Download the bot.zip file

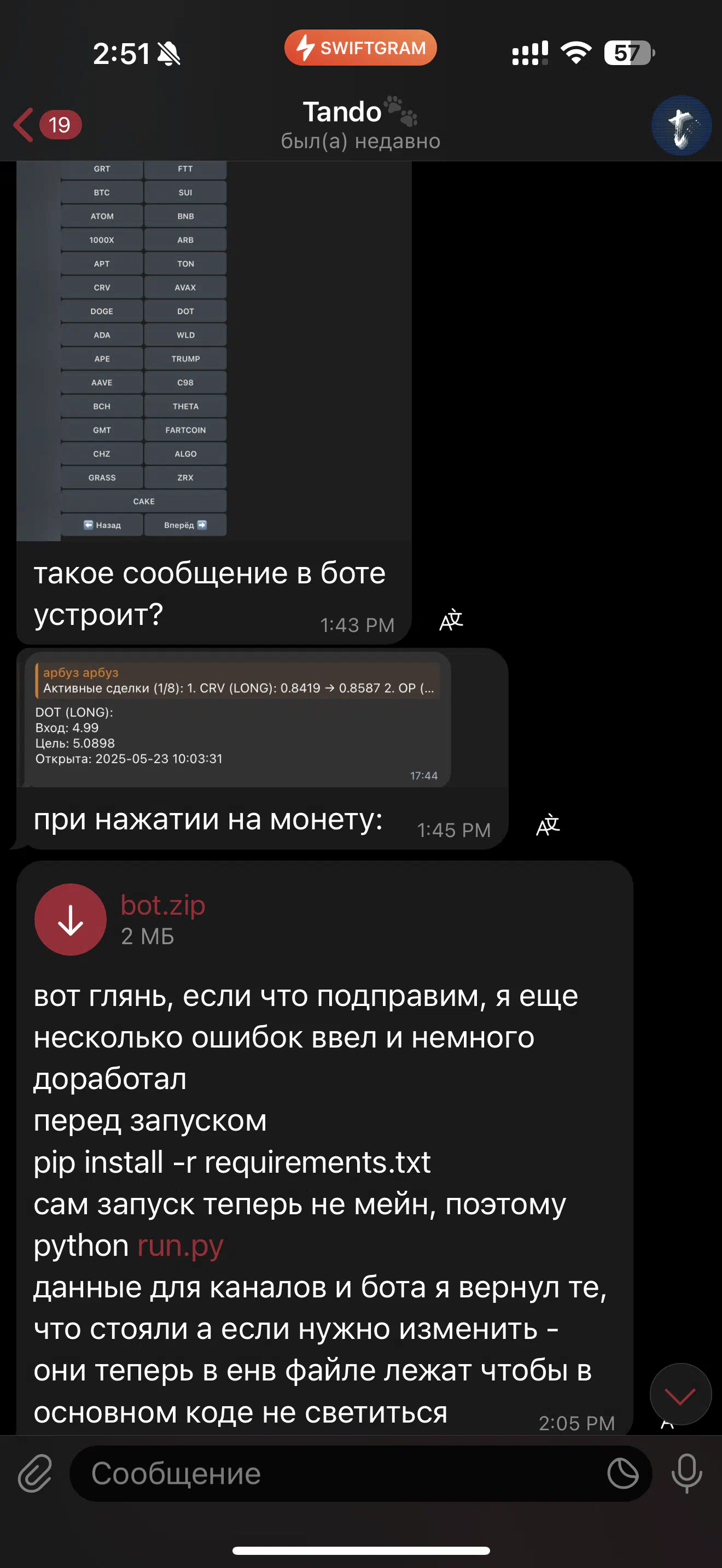click(x=71, y=919)
